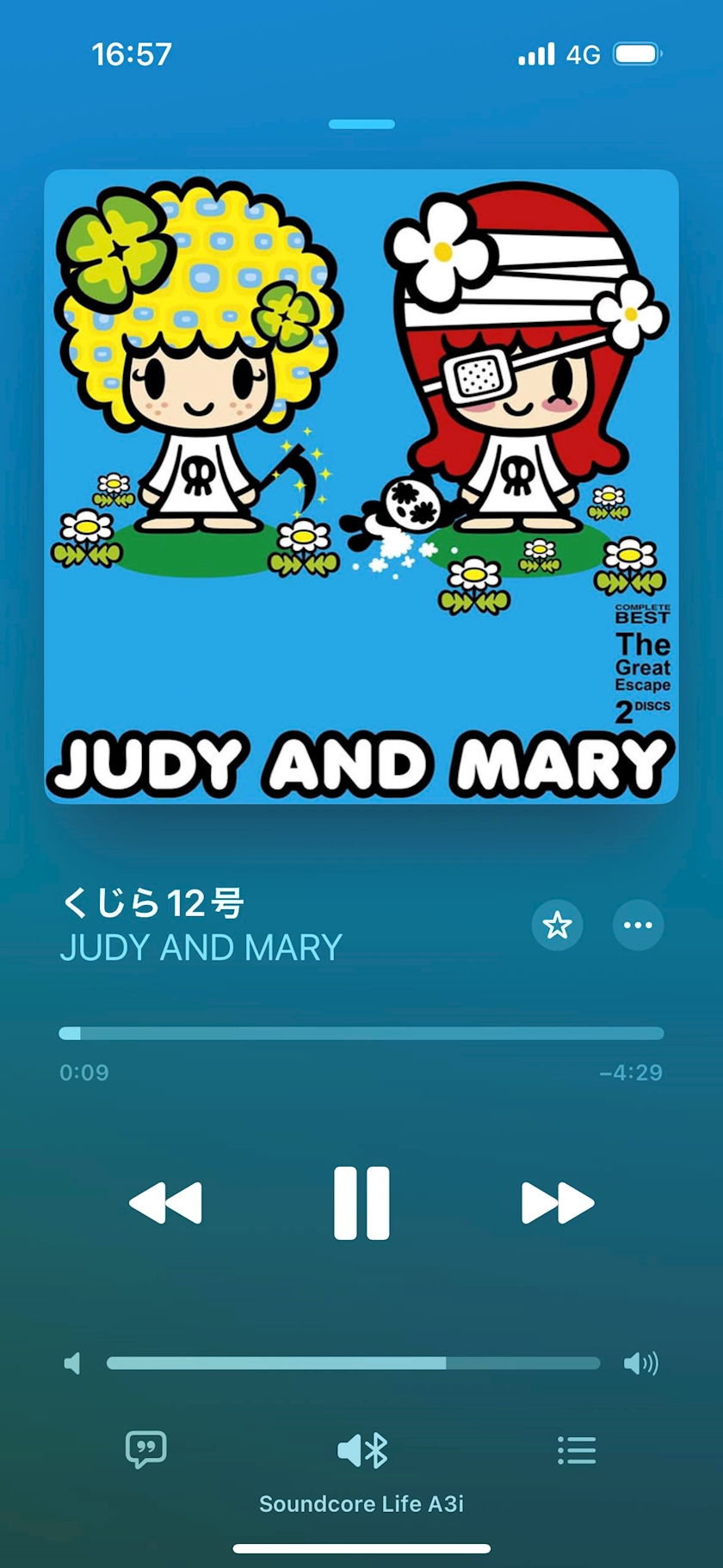Tap the grabber to minimize the player
Viewport: 723px width, 1568px height.
pos(361,125)
